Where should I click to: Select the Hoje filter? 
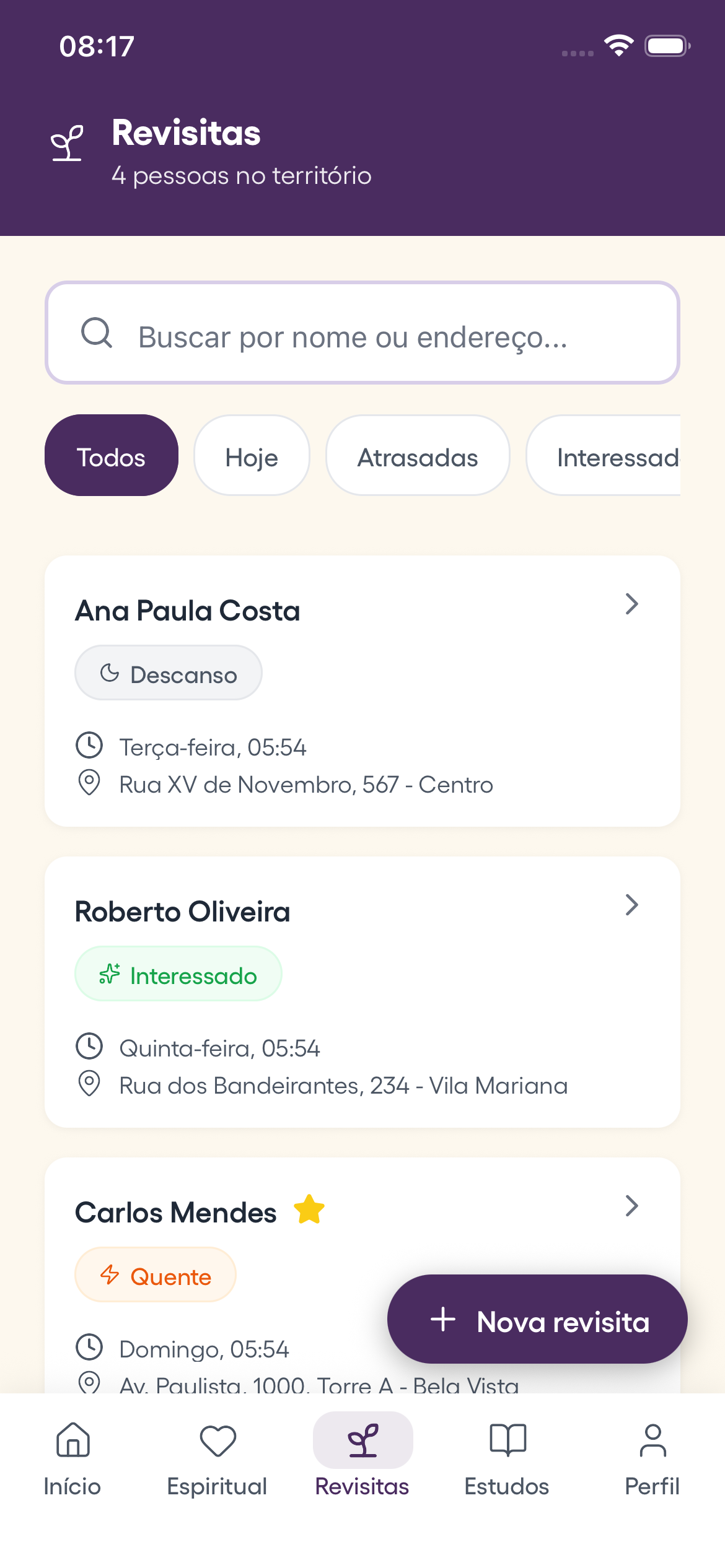point(252,455)
